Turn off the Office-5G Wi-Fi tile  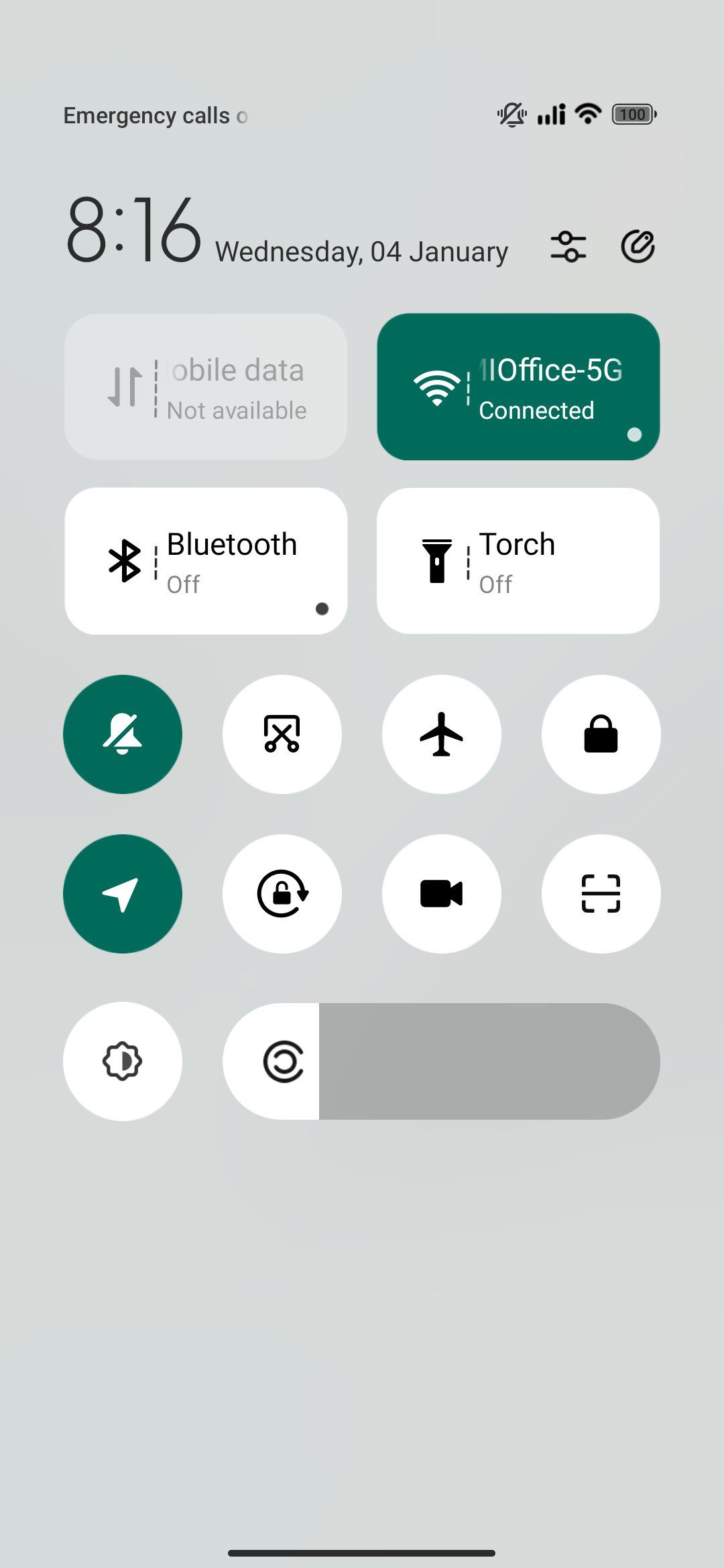[x=518, y=387]
